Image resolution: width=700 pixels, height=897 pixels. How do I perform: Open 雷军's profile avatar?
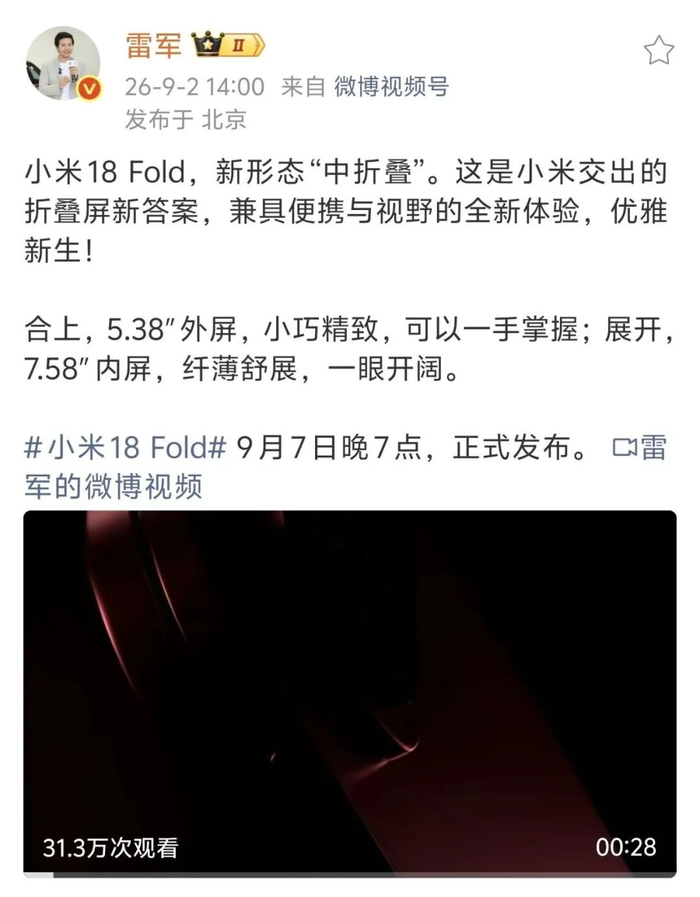(x=63, y=63)
